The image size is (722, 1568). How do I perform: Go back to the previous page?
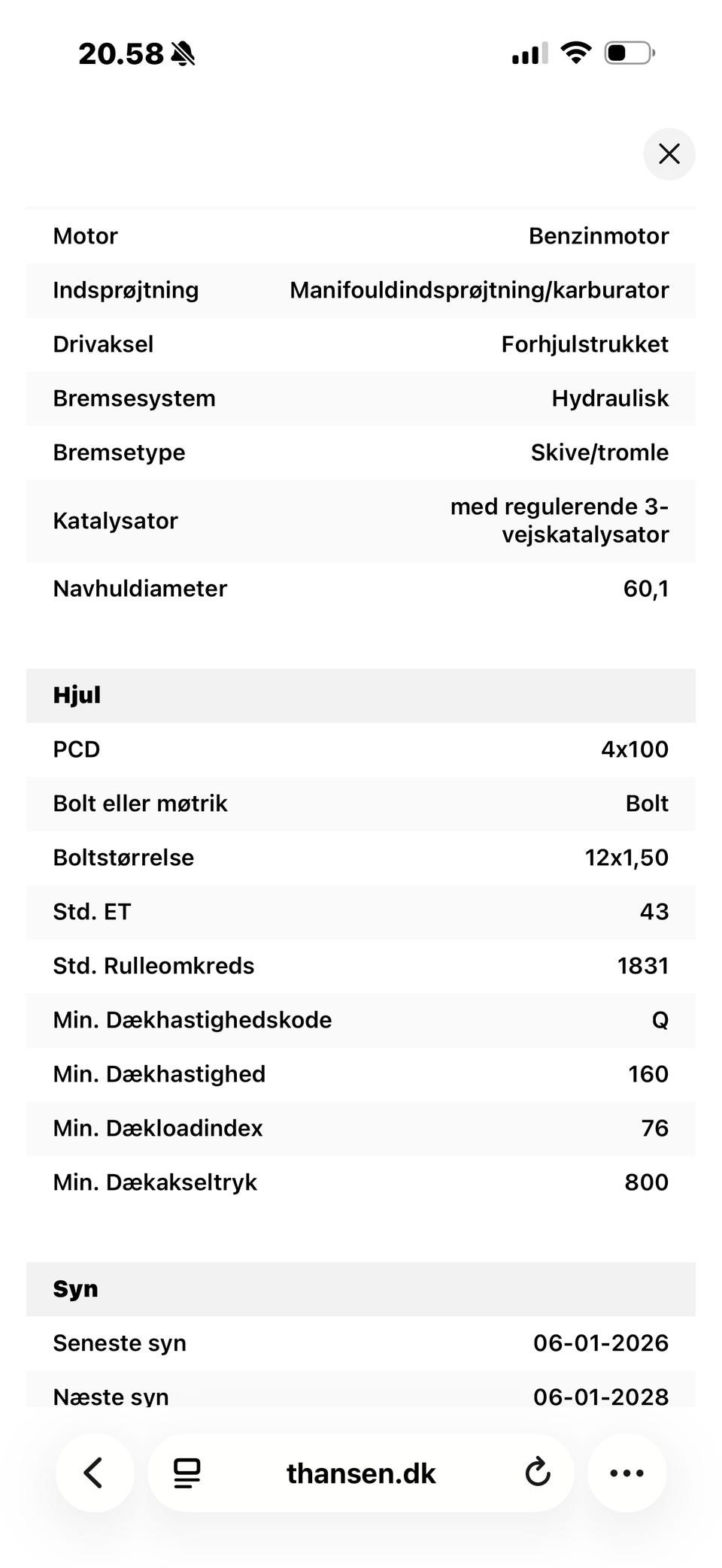point(95,1473)
